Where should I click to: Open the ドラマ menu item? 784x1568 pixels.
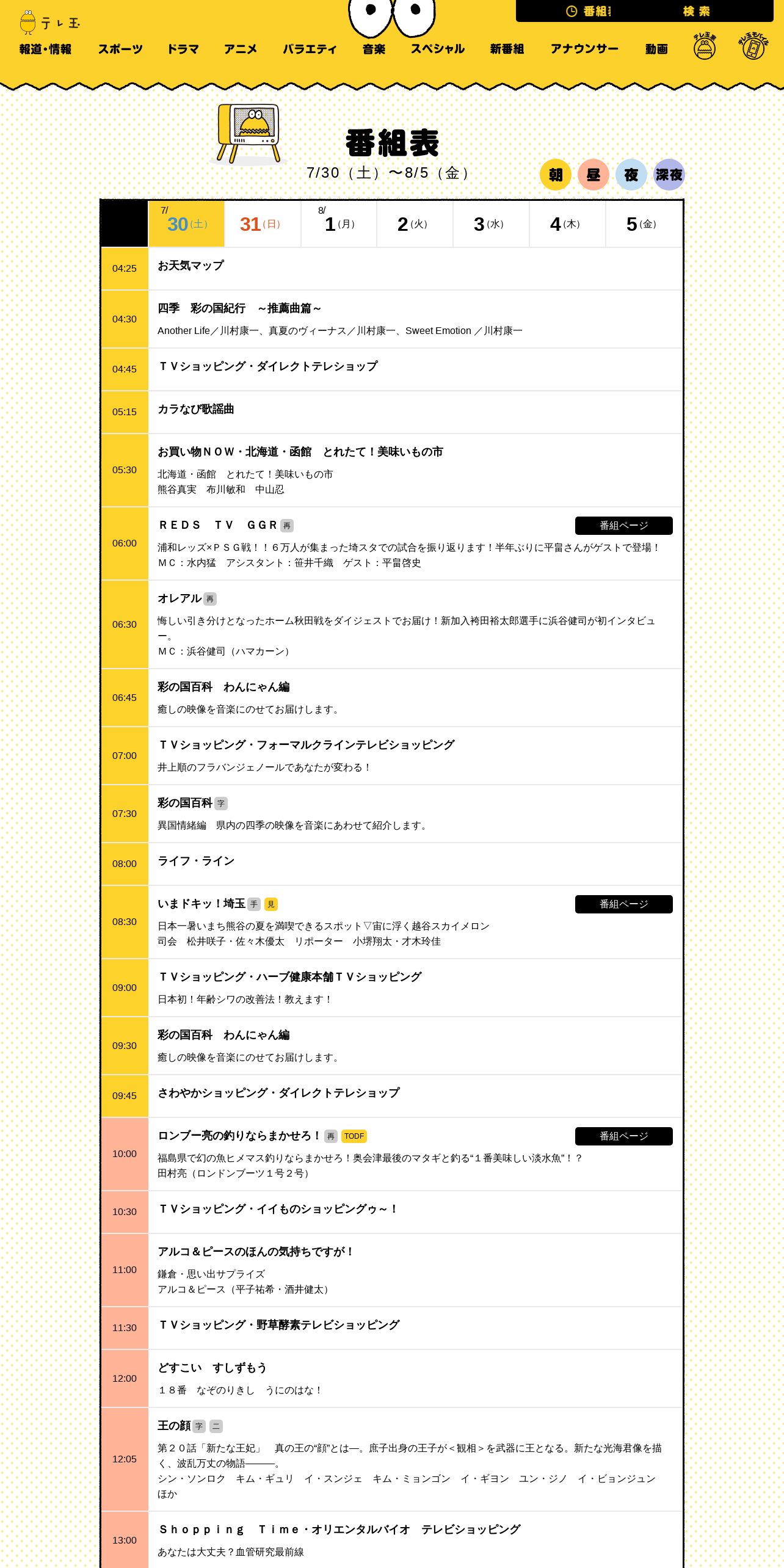(183, 49)
